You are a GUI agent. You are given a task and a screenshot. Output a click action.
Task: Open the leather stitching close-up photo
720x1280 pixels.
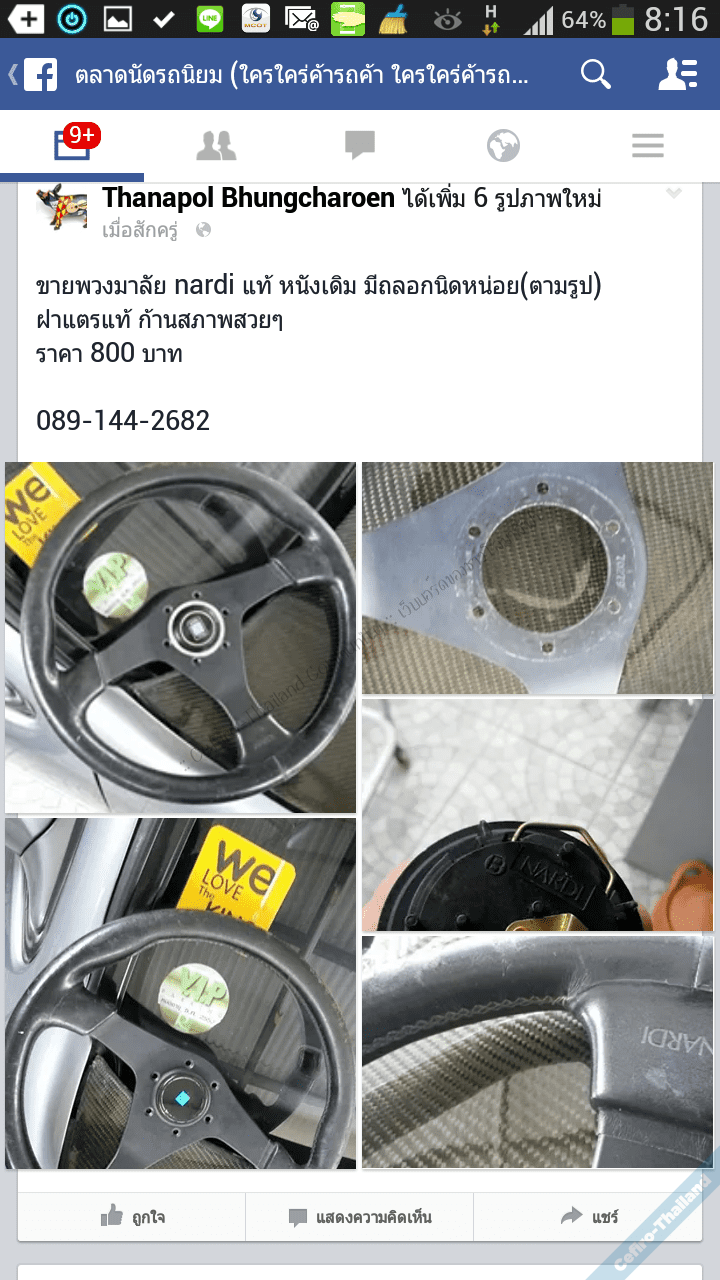[537, 1051]
